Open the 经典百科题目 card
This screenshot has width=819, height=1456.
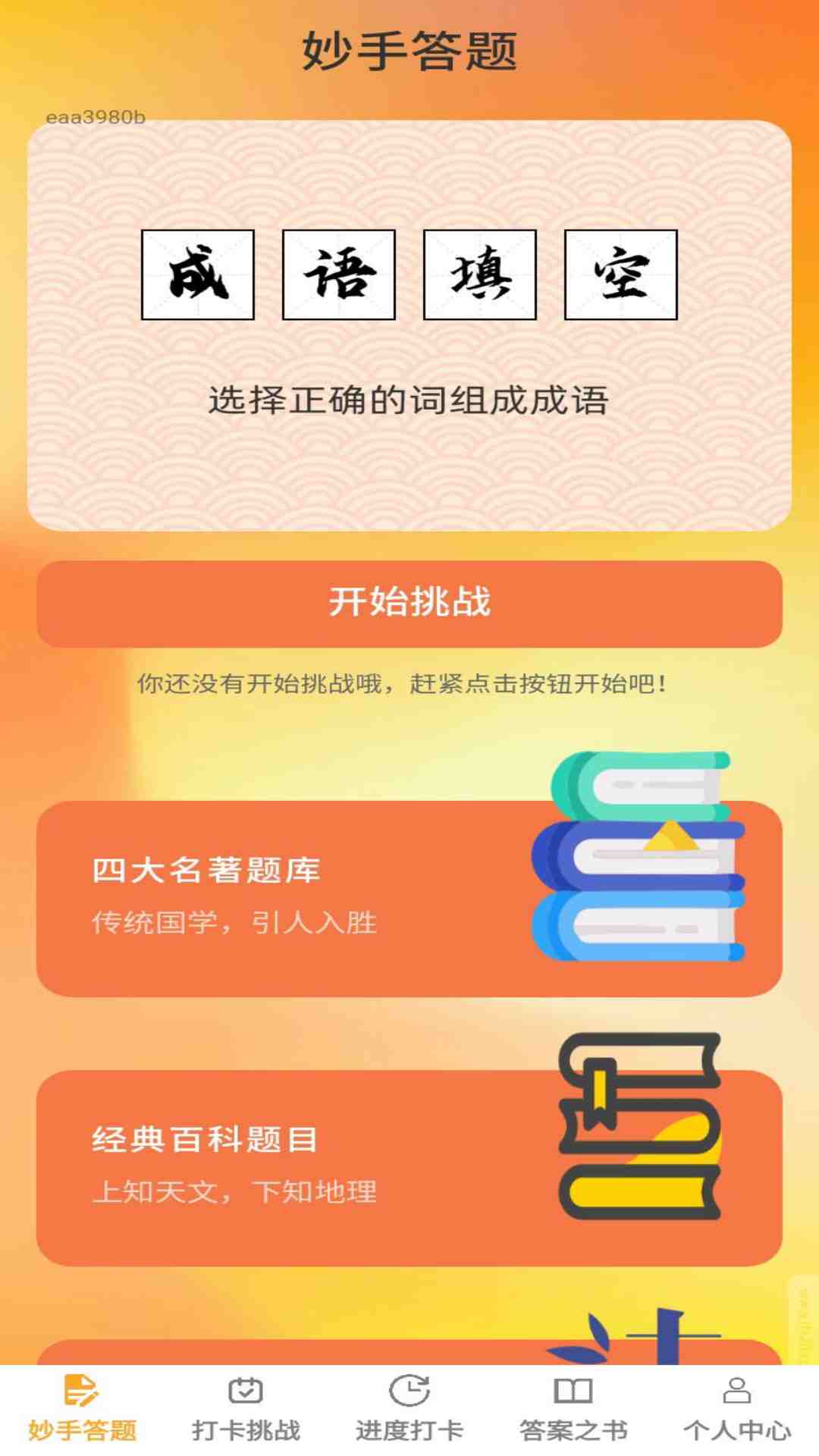(x=409, y=1168)
